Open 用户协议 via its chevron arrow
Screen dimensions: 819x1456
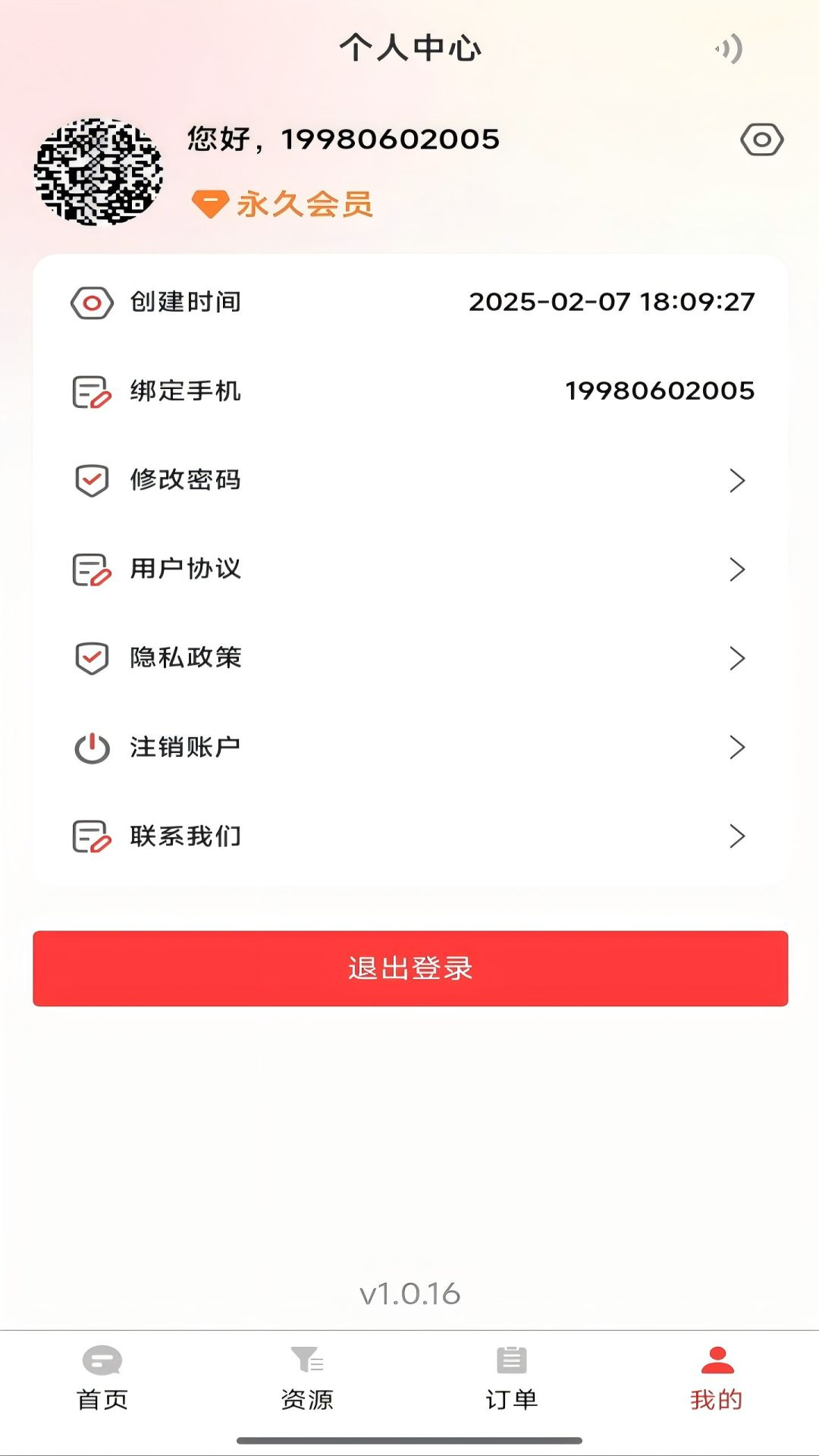[x=737, y=569]
